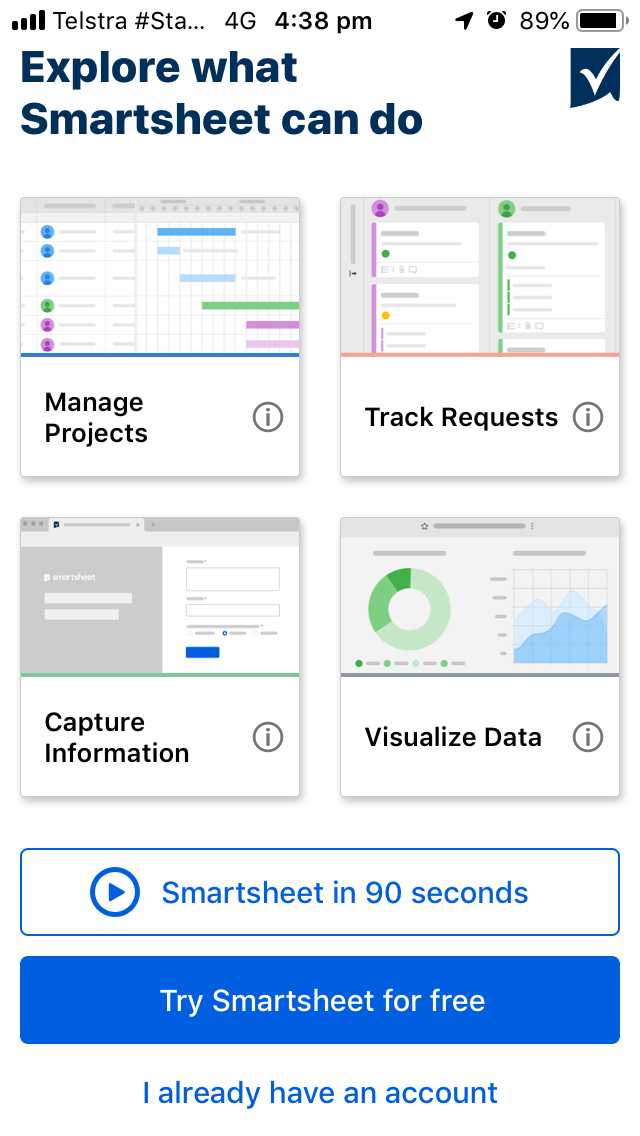
Task: Show info about Visualize Data
Action: click(x=588, y=737)
